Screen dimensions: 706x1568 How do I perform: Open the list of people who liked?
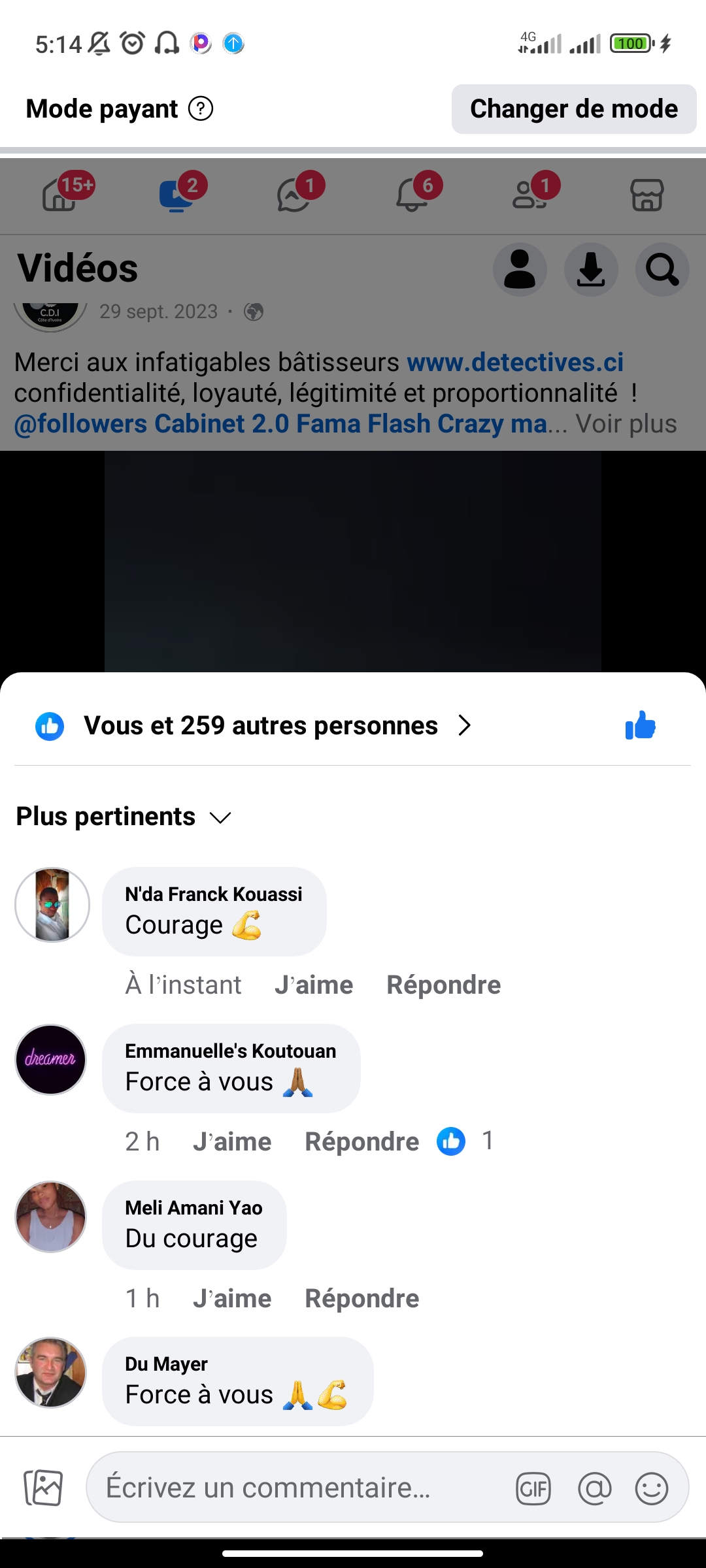pyautogui.click(x=261, y=725)
